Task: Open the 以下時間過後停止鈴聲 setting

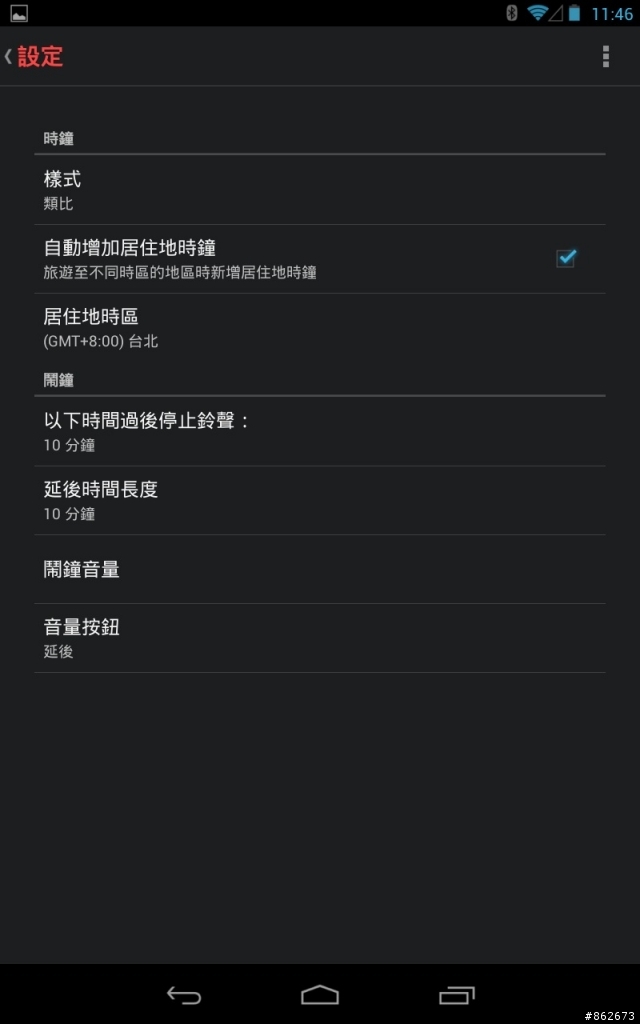Action: point(320,431)
